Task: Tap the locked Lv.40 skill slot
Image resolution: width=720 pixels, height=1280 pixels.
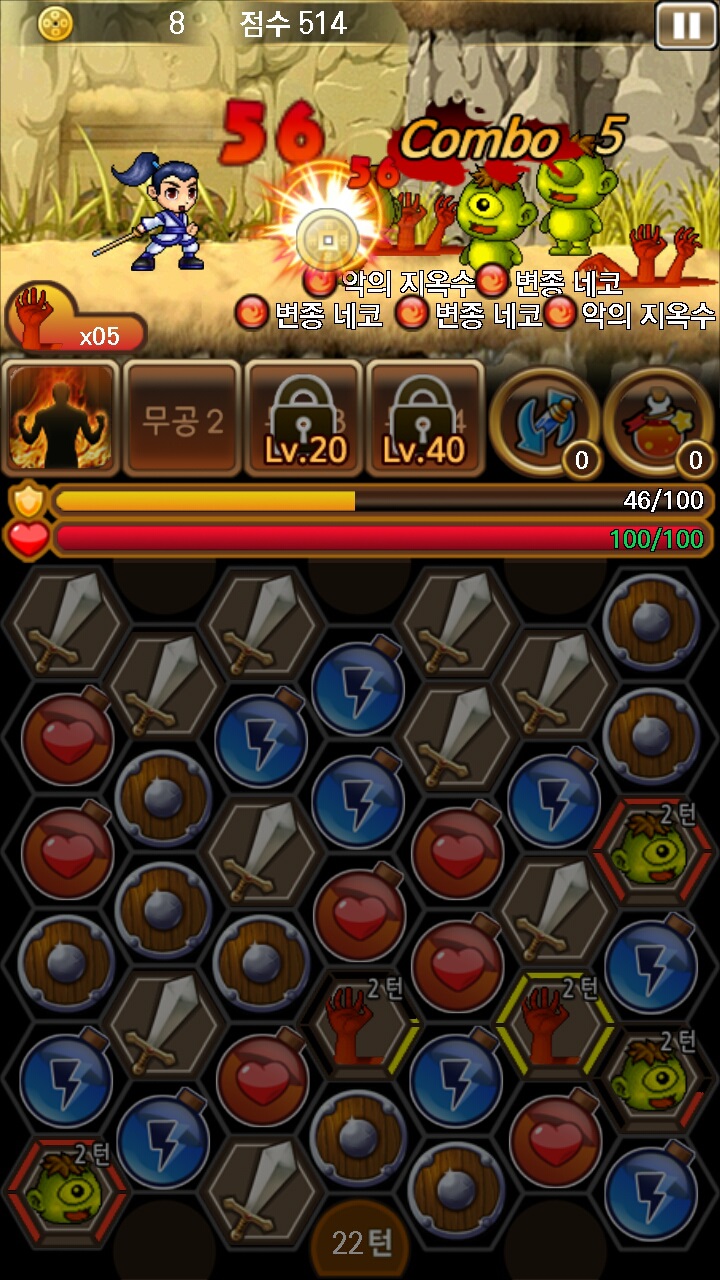Action: (x=425, y=420)
